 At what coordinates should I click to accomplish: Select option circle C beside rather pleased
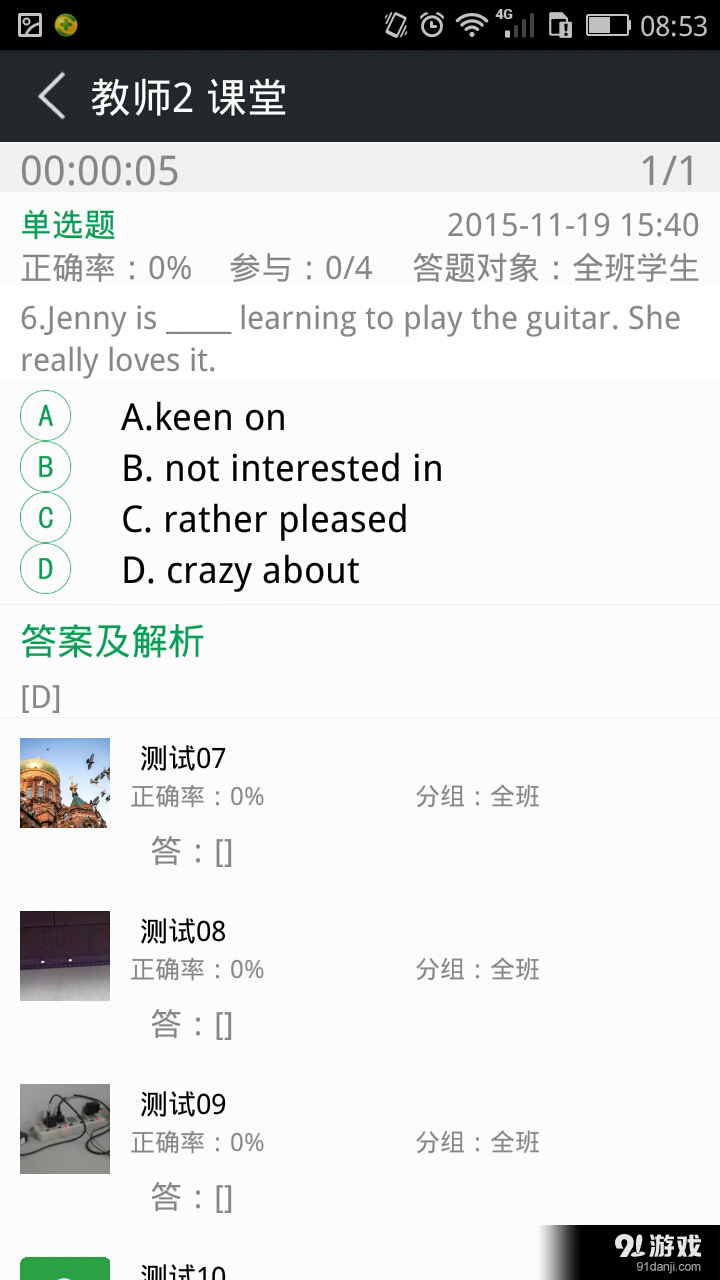(44, 518)
